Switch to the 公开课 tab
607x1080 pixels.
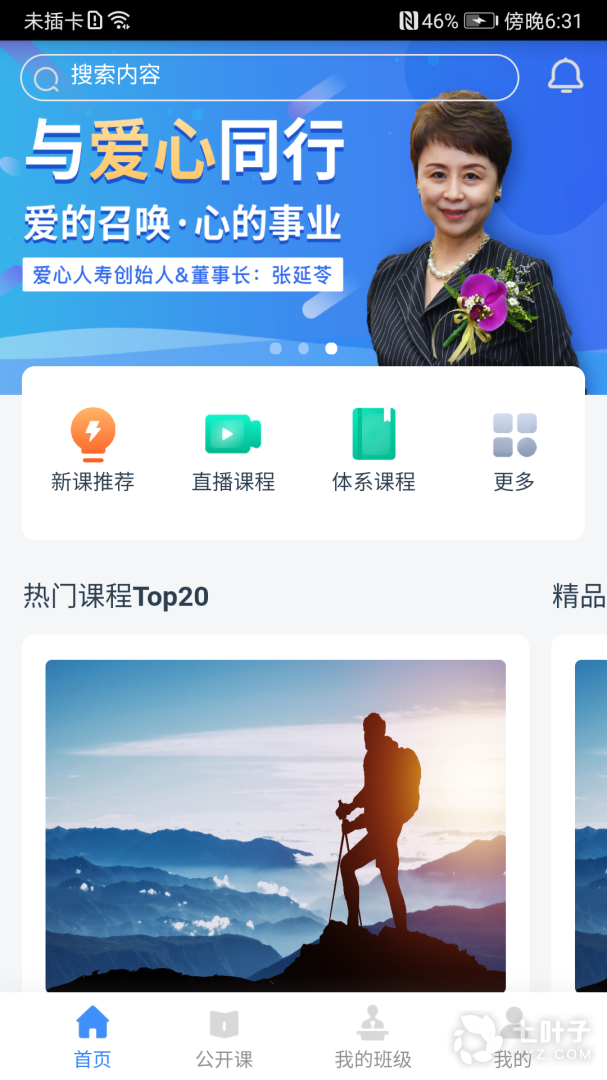pos(224,1037)
